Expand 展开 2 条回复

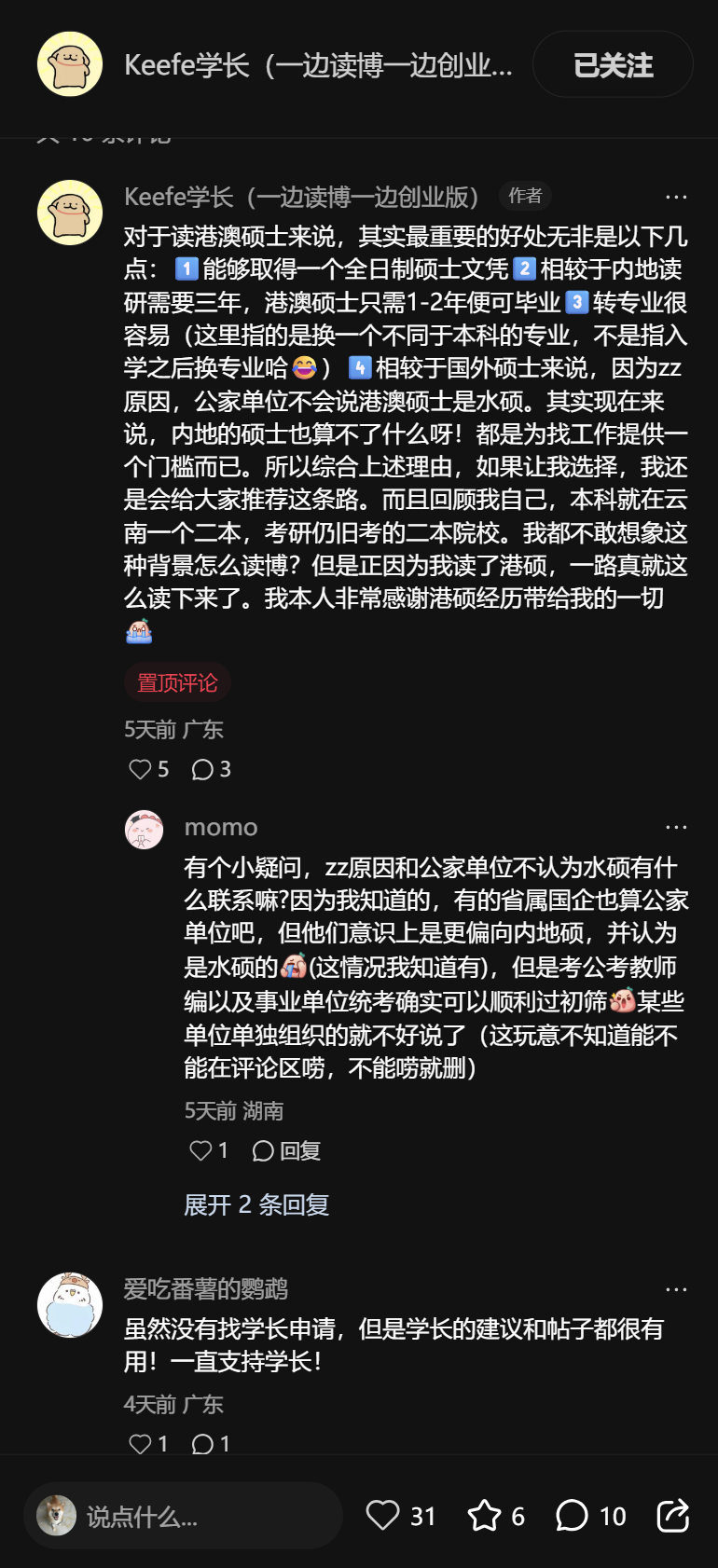tap(256, 1204)
